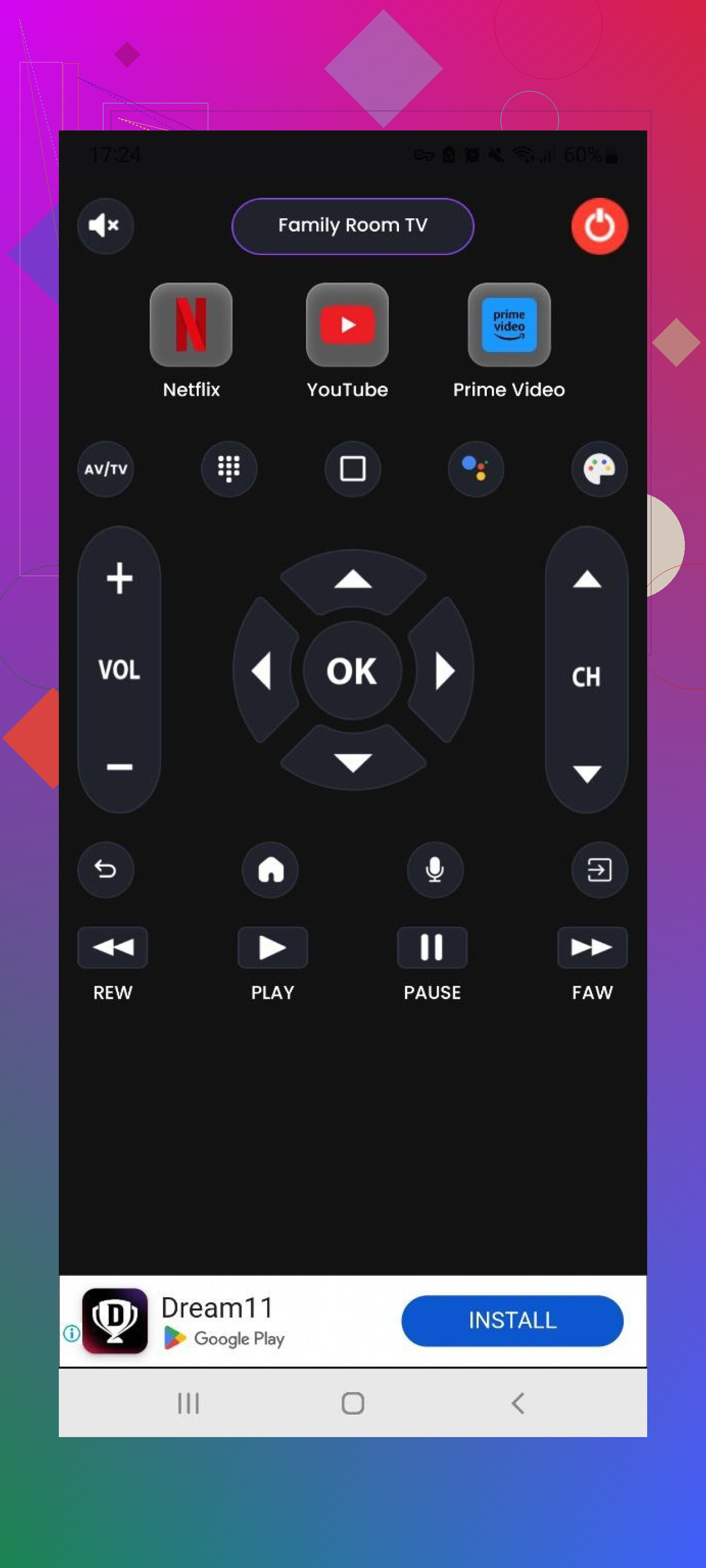
Task: Activate Google Assistant button
Action: click(x=475, y=469)
